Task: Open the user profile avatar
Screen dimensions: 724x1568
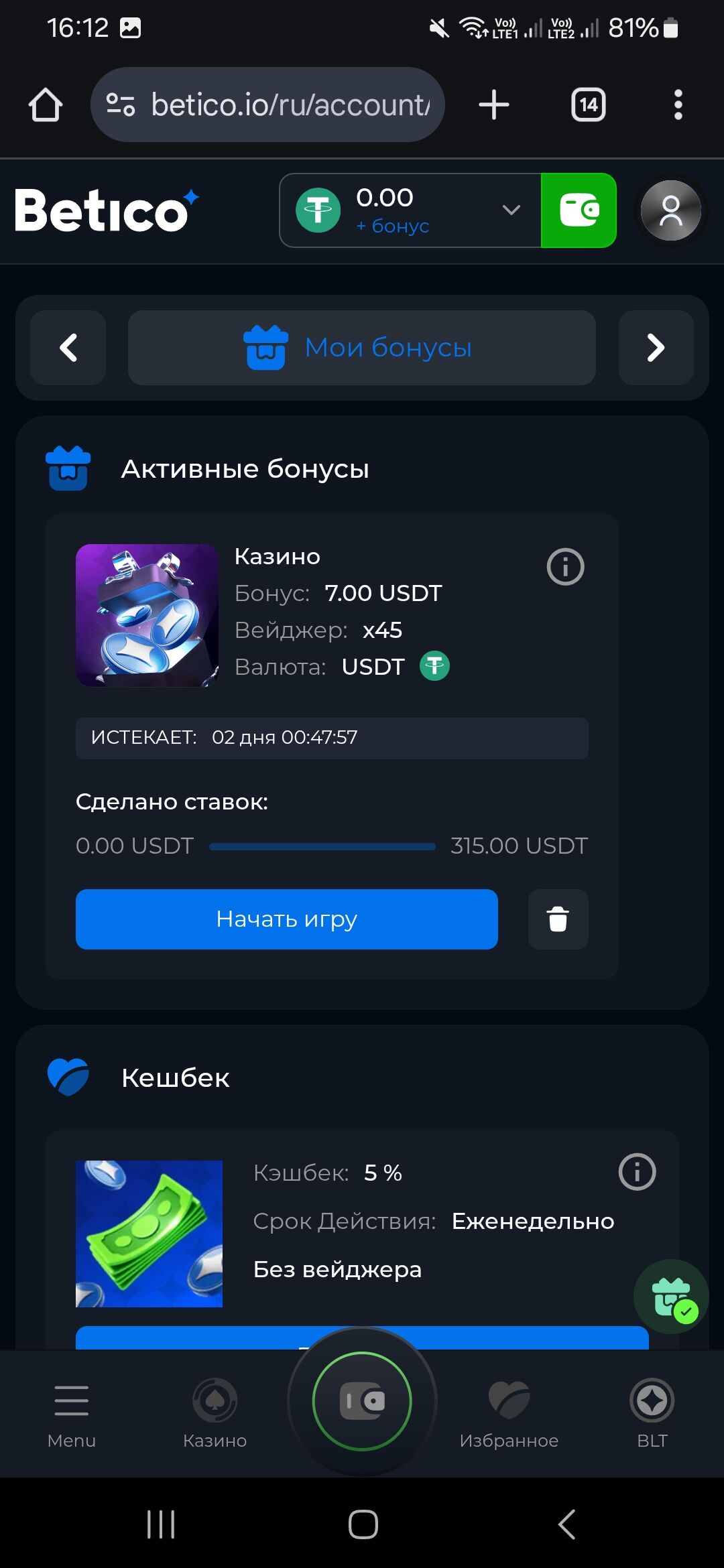Action: (670, 210)
